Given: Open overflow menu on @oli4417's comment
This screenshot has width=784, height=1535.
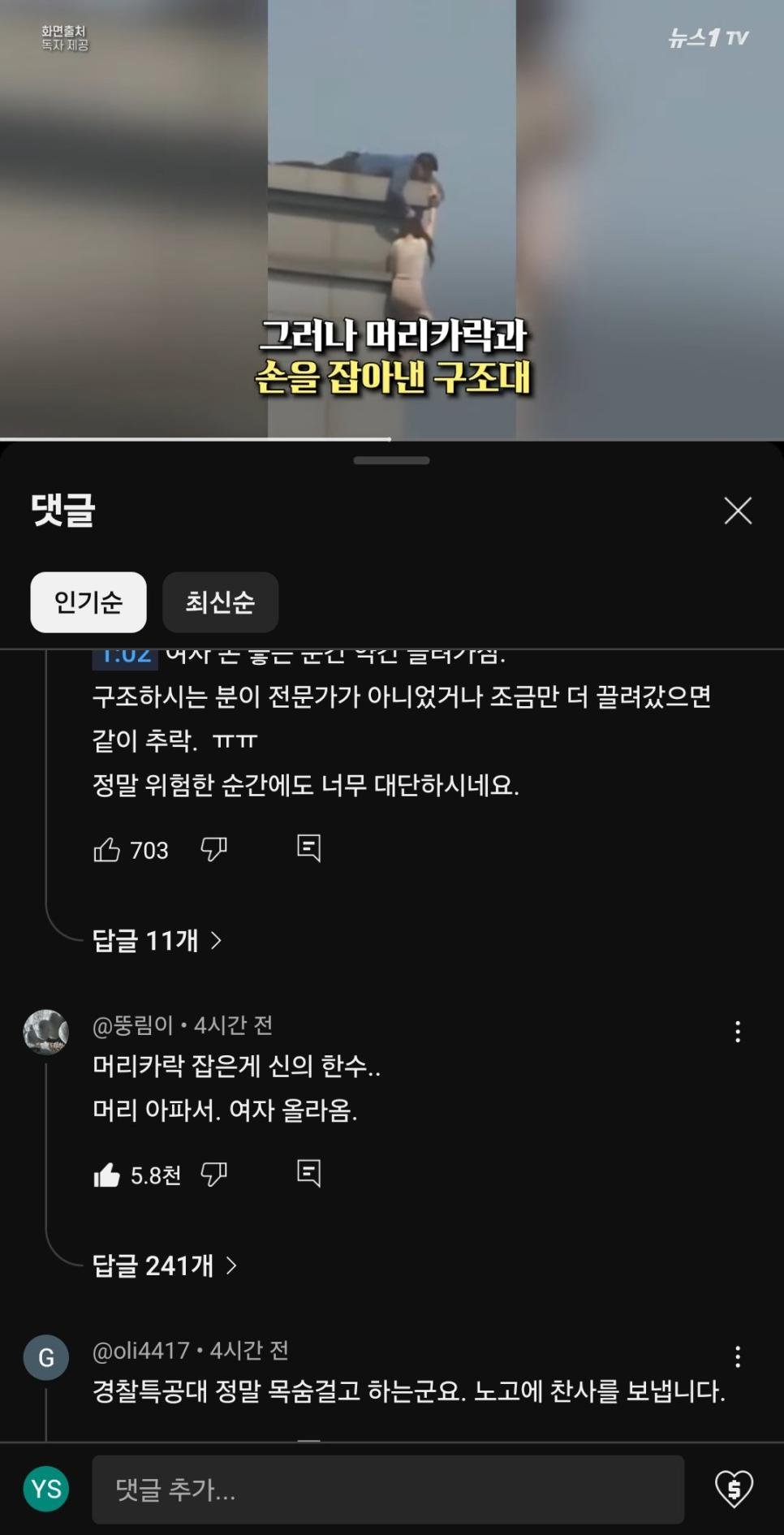Looking at the screenshot, I should 737,1356.
